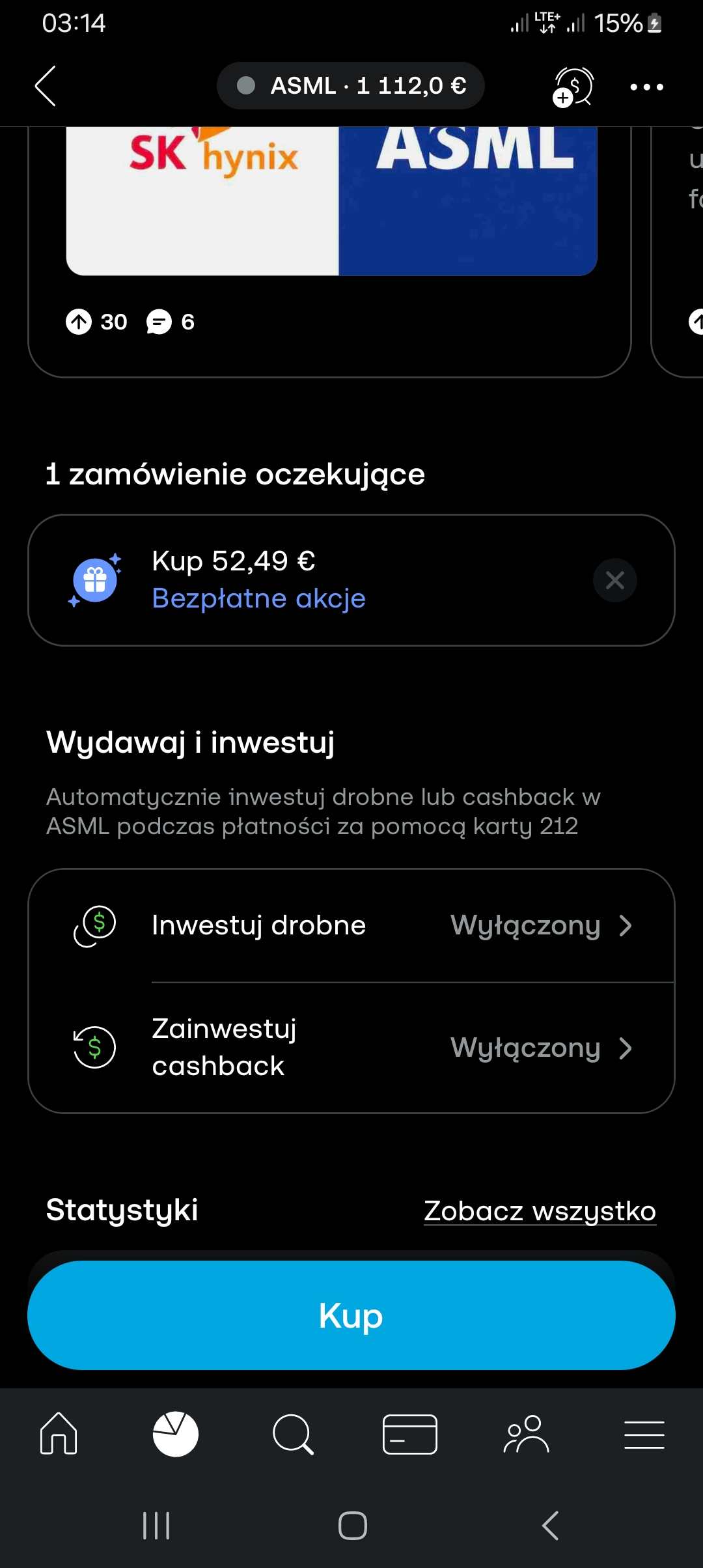Switch to the search tab
Image resolution: width=703 pixels, height=1568 pixels.
[293, 1434]
